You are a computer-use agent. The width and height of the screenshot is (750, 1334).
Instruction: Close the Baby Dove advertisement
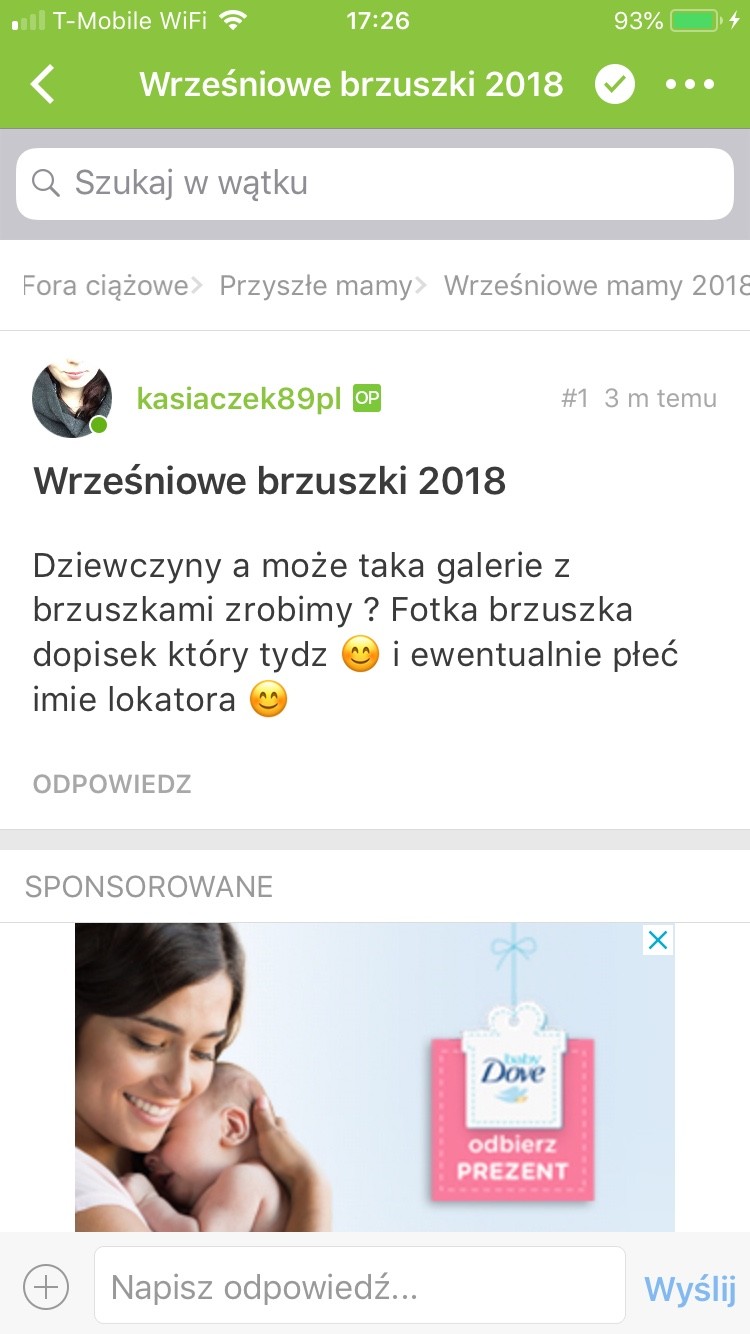[657, 940]
